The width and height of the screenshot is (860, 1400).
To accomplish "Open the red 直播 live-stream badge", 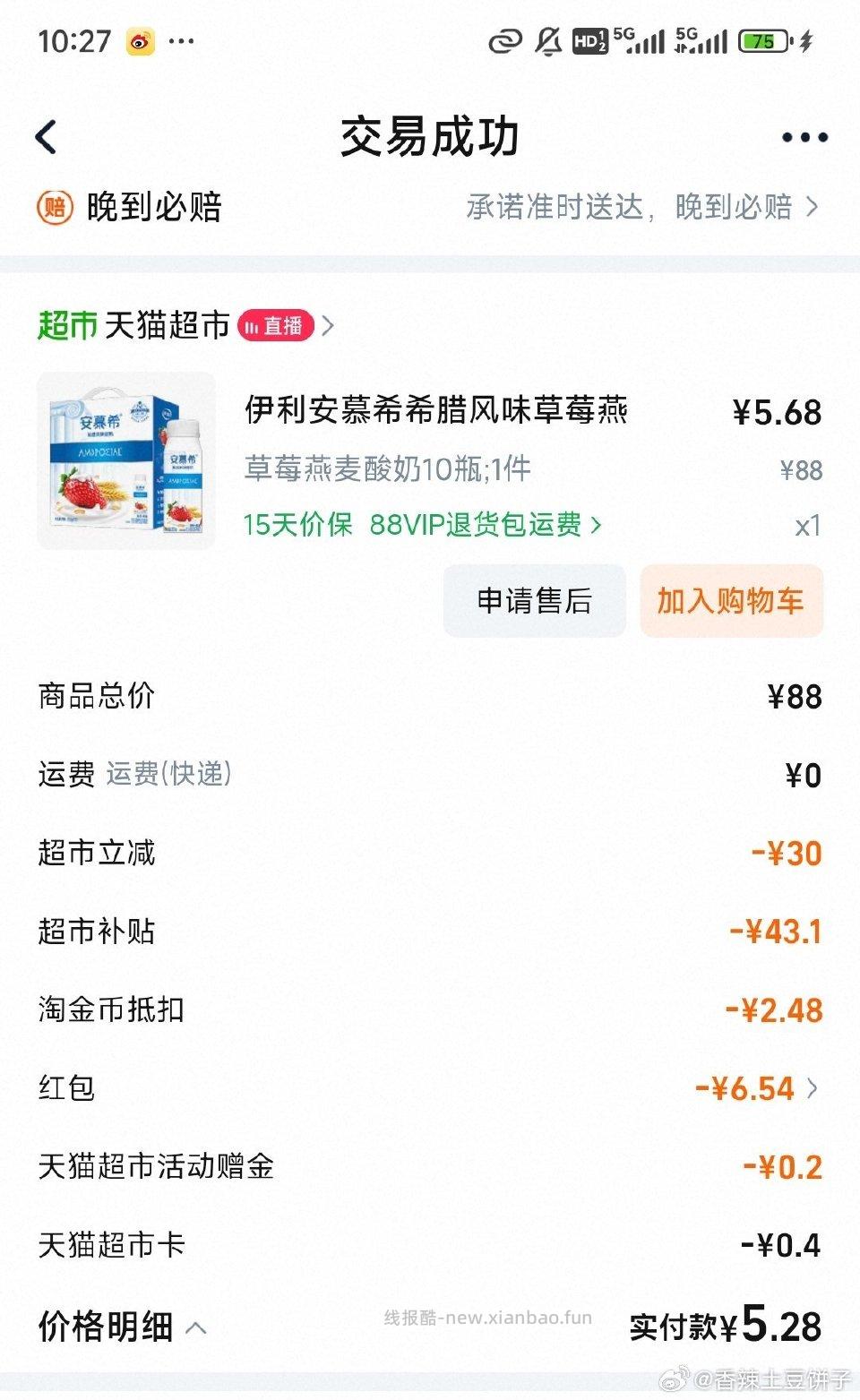I will 276,326.
